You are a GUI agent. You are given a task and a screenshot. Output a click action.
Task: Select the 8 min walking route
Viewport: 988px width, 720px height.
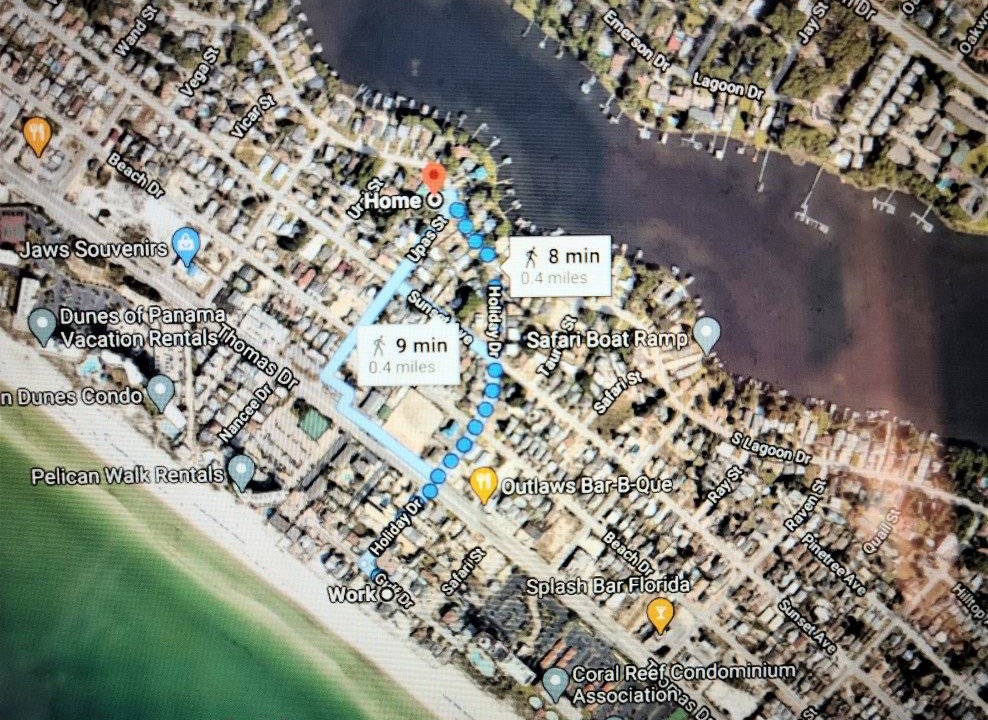[x=559, y=265]
